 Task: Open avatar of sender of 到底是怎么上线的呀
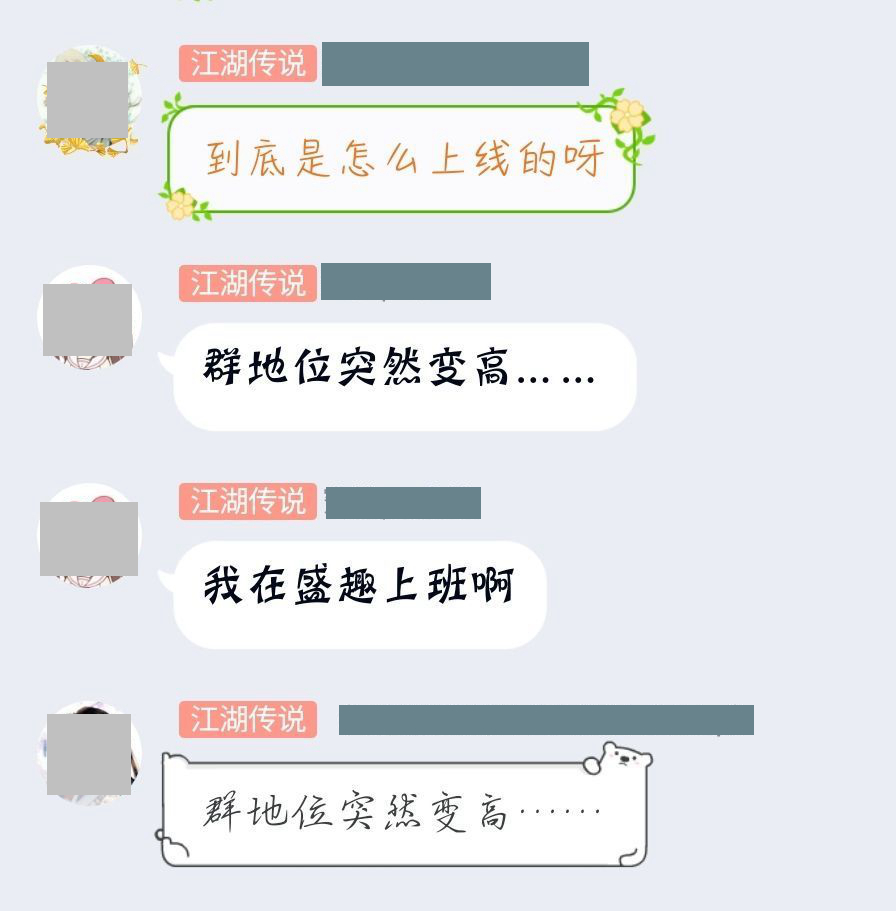point(88,100)
